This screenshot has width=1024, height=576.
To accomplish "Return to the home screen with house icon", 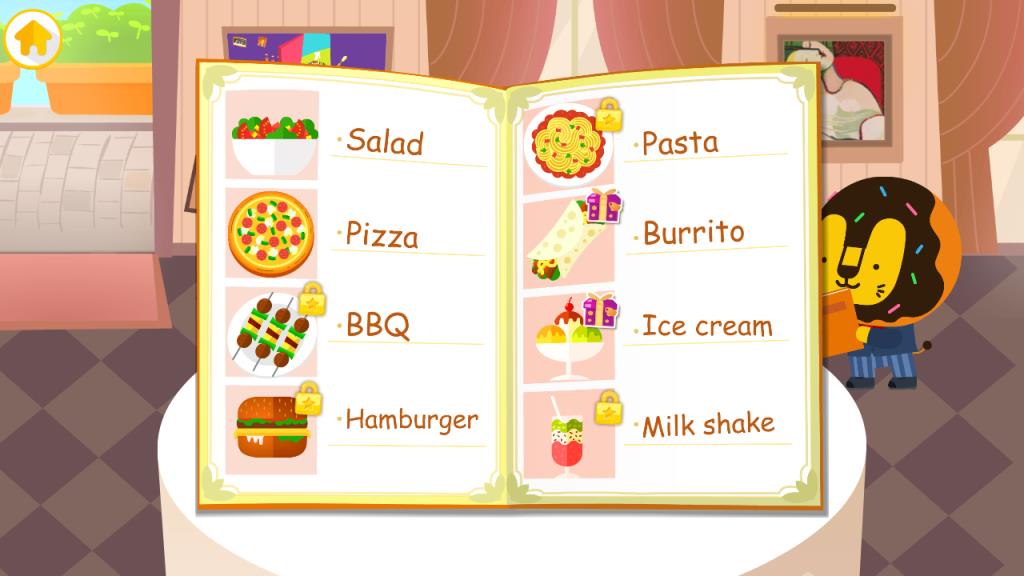I will pyautogui.click(x=33, y=38).
